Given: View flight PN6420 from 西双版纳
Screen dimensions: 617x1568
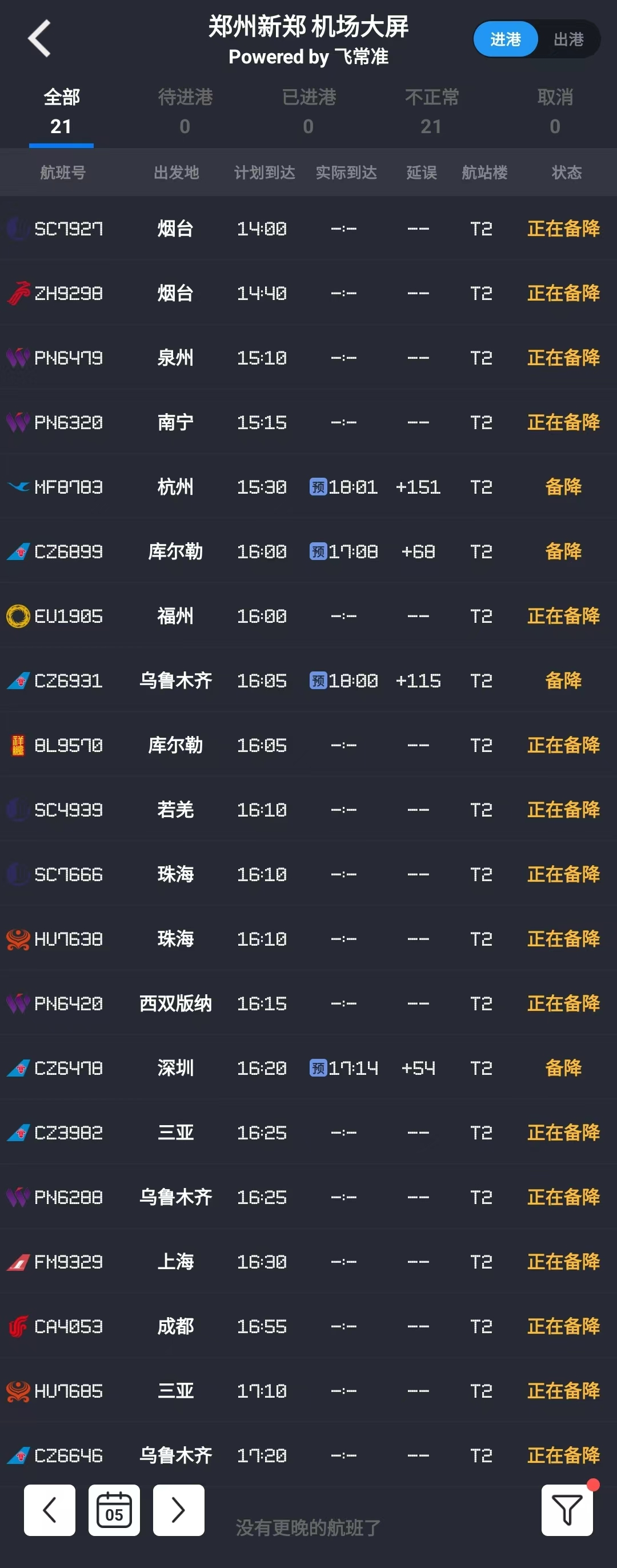Looking at the screenshot, I should tap(308, 1003).
